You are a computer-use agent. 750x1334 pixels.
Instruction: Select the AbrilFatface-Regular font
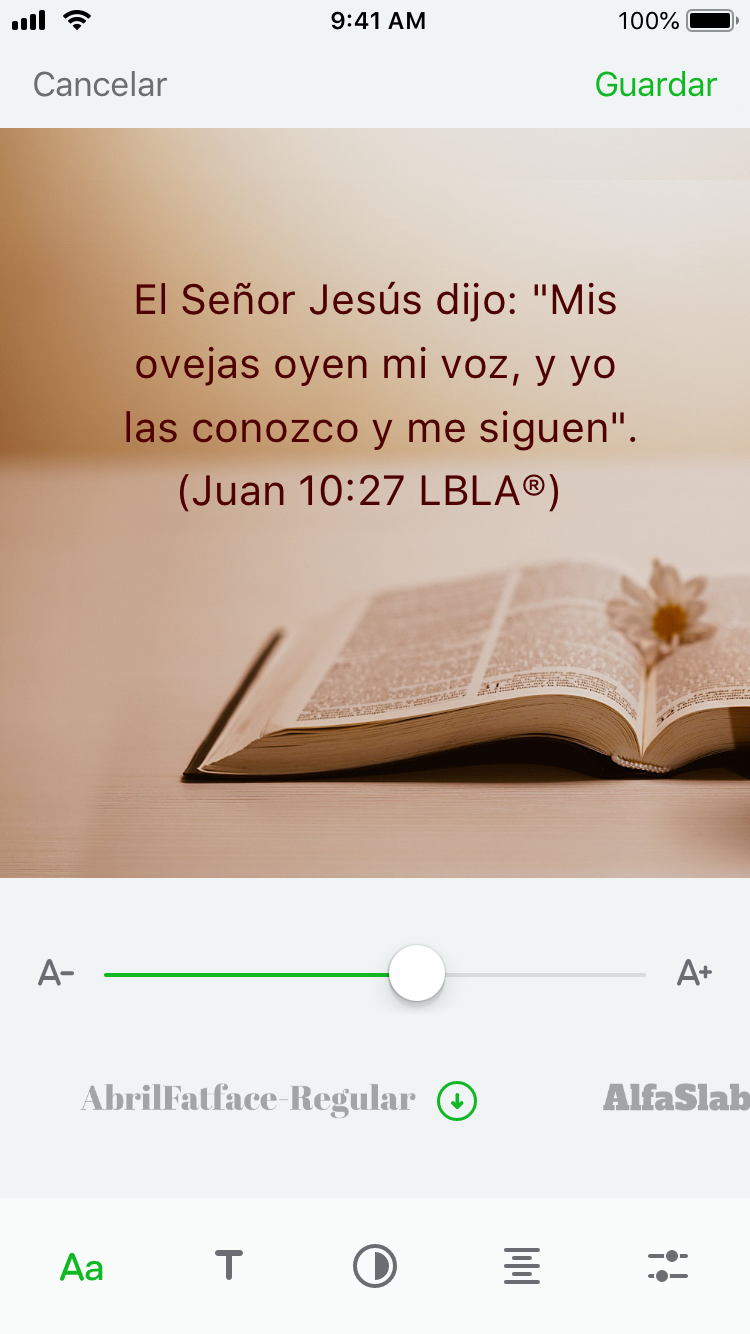pos(248,1099)
